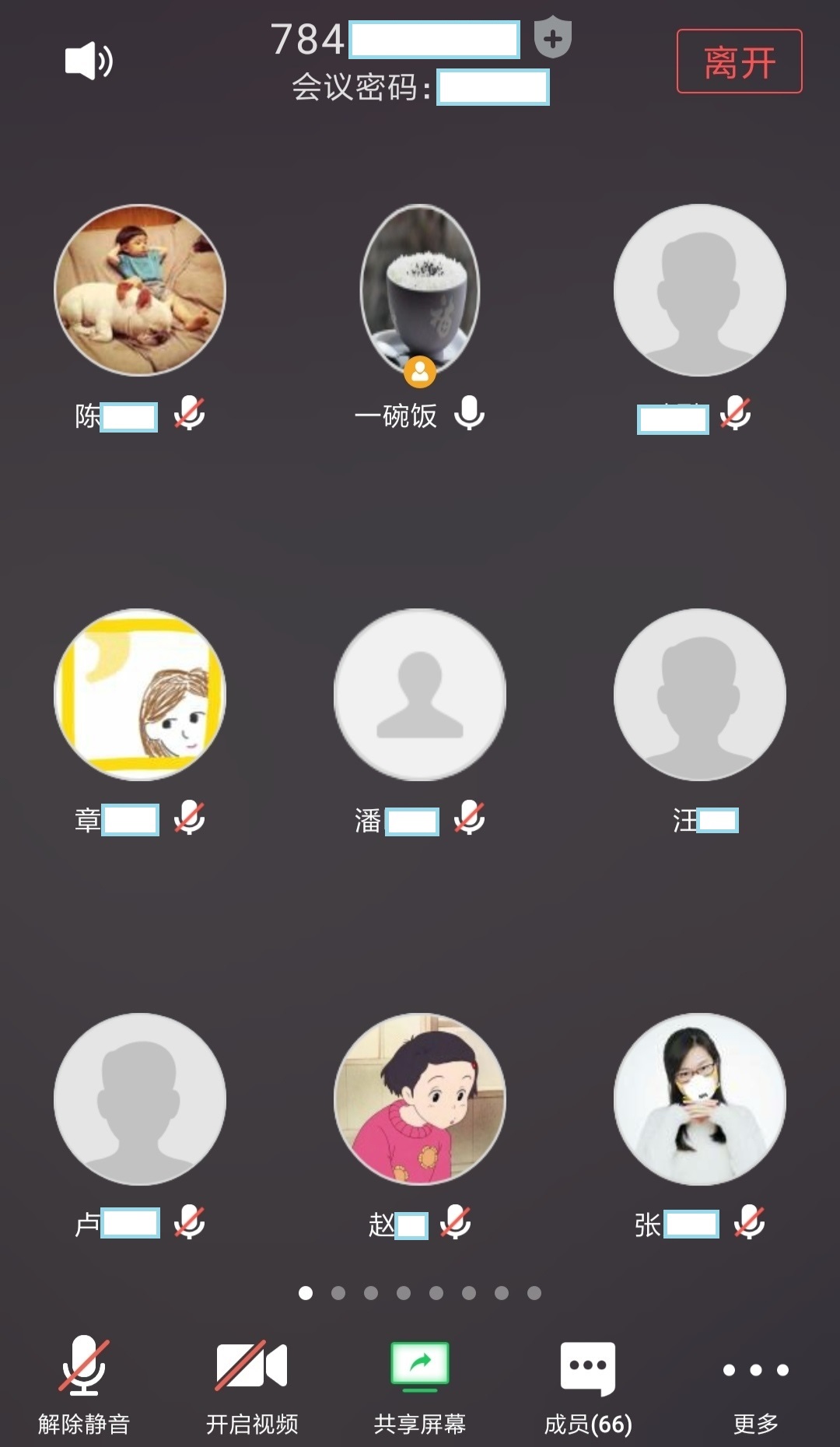Select the participant with surname 潘
The image size is (840, 1447).
(420, 695)
